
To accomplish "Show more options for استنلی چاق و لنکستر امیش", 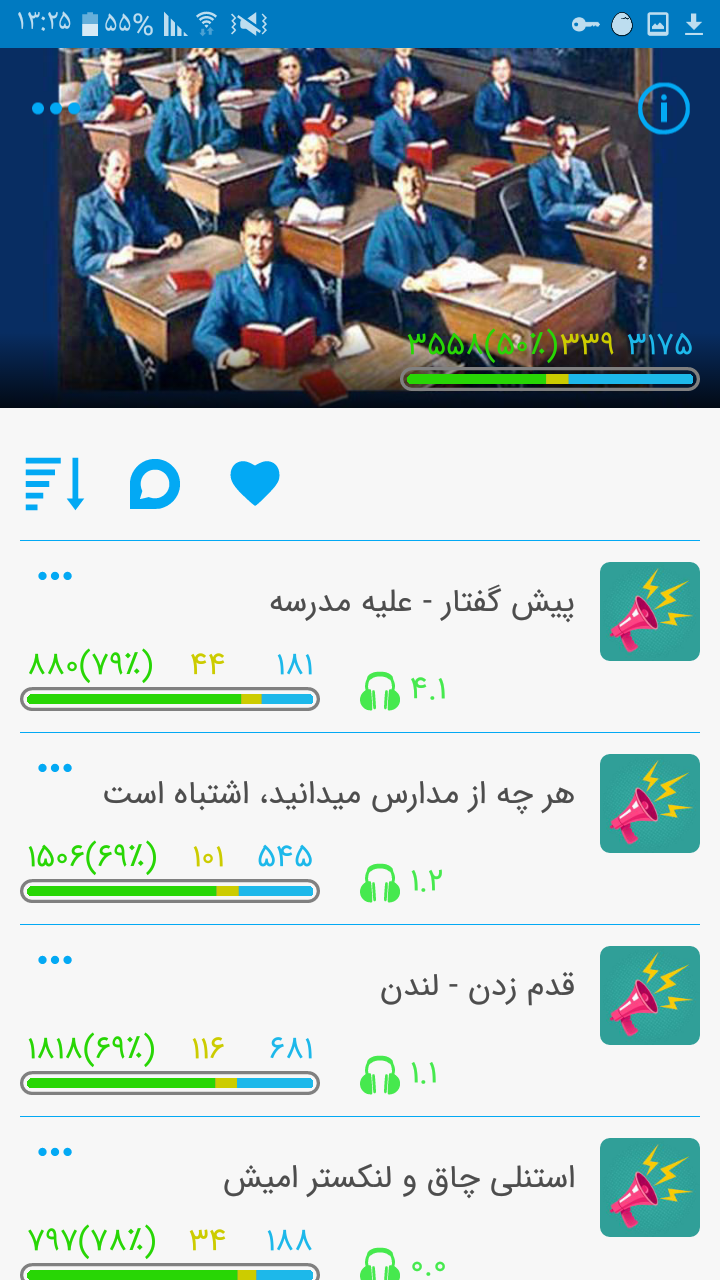I will (55, 1152).
